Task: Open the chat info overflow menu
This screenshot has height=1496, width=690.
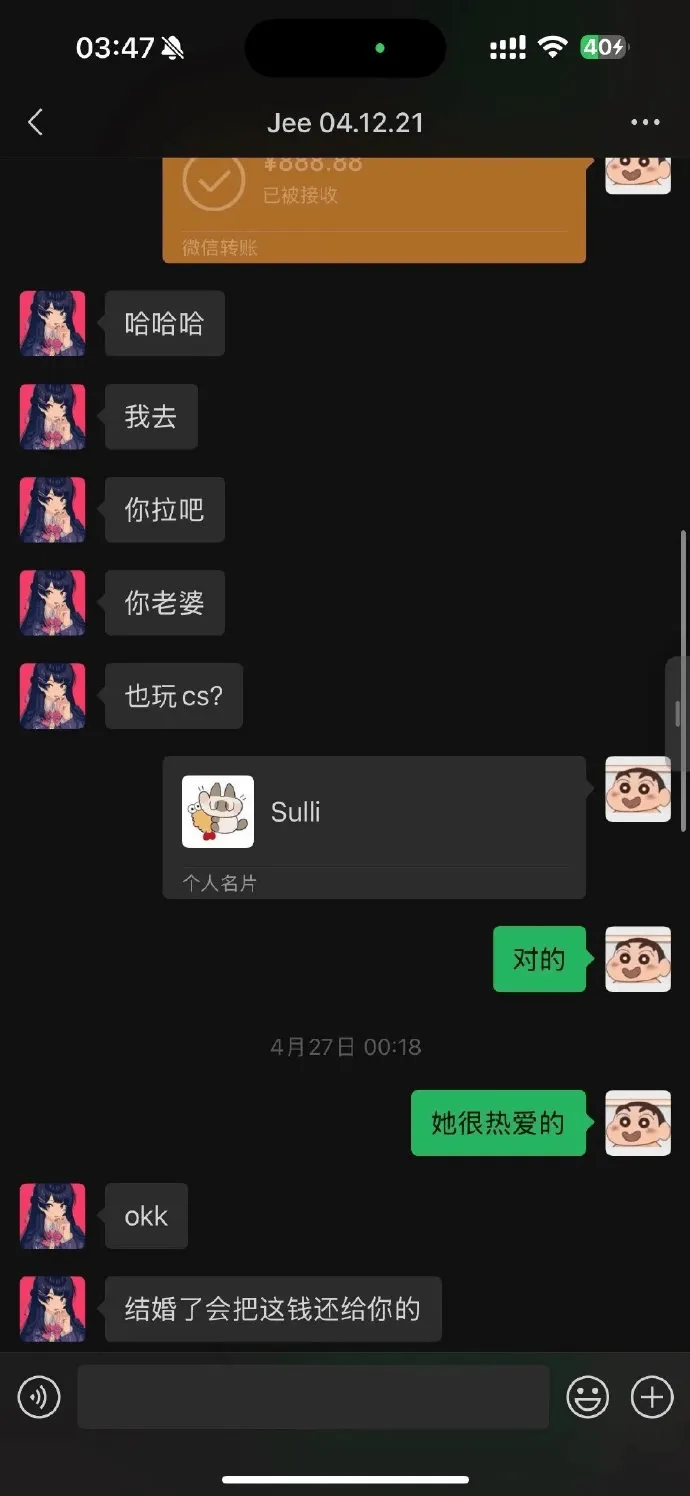Action: pos(645,123)
